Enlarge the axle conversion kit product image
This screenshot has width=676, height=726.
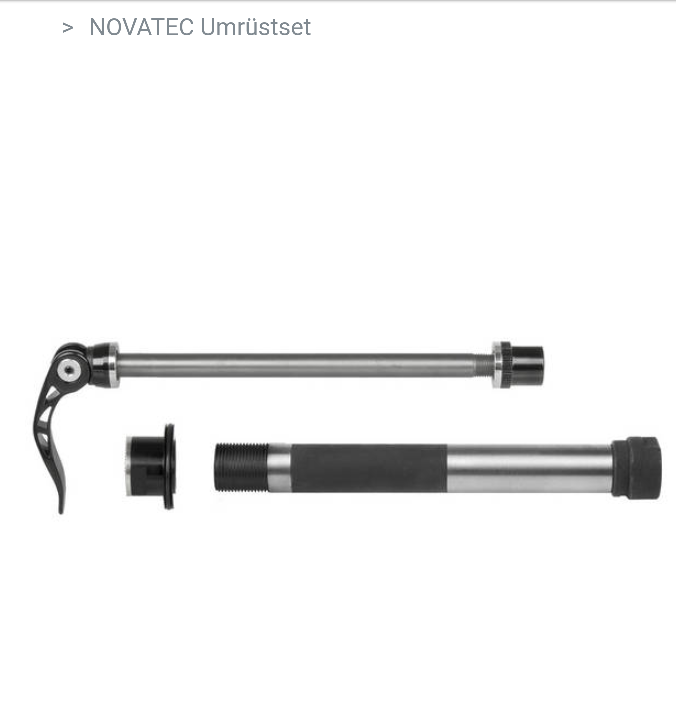pyautogui.click(x=345, y=425)
